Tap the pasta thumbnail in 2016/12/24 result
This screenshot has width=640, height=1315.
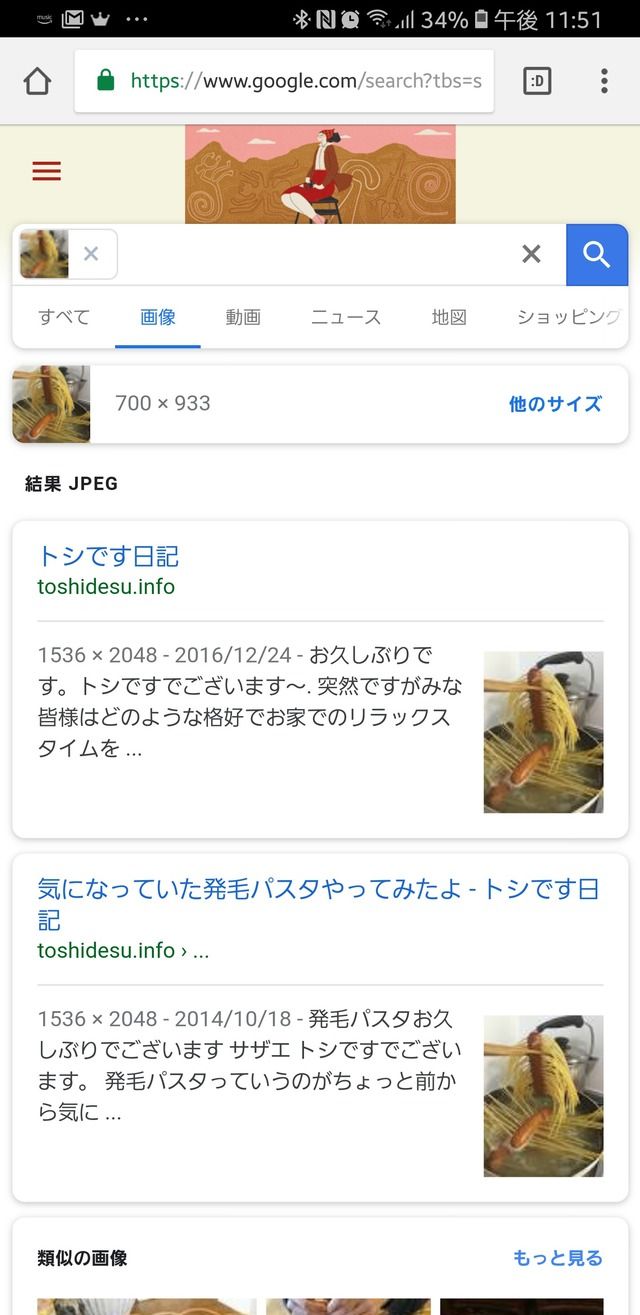[543, 732]
